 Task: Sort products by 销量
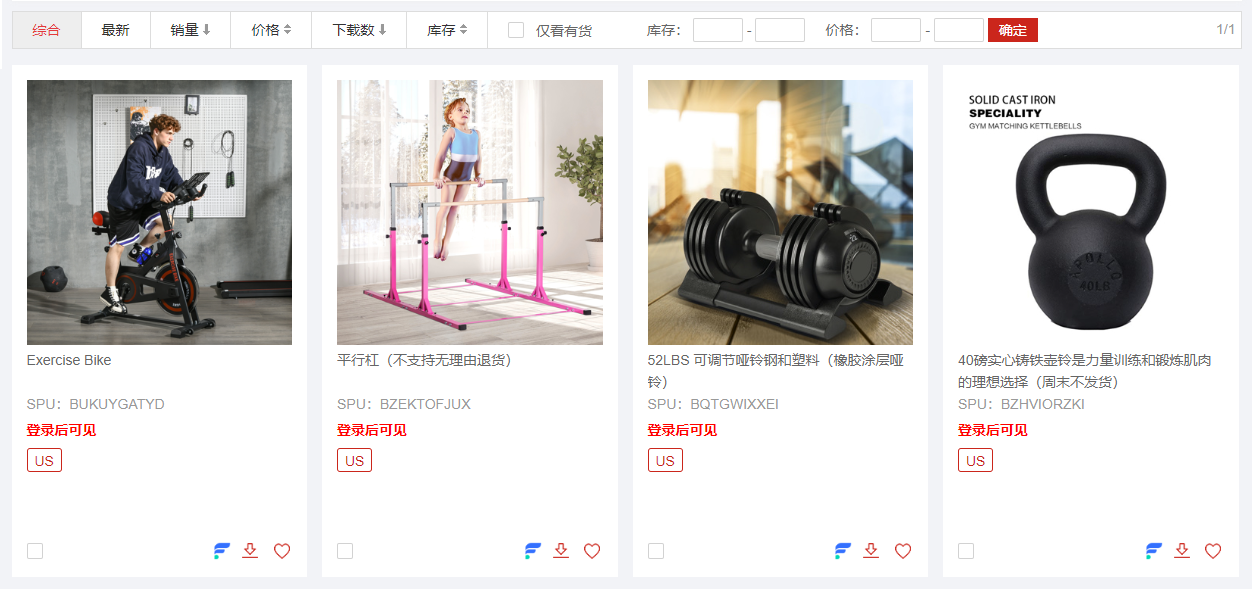click(190, 30)
